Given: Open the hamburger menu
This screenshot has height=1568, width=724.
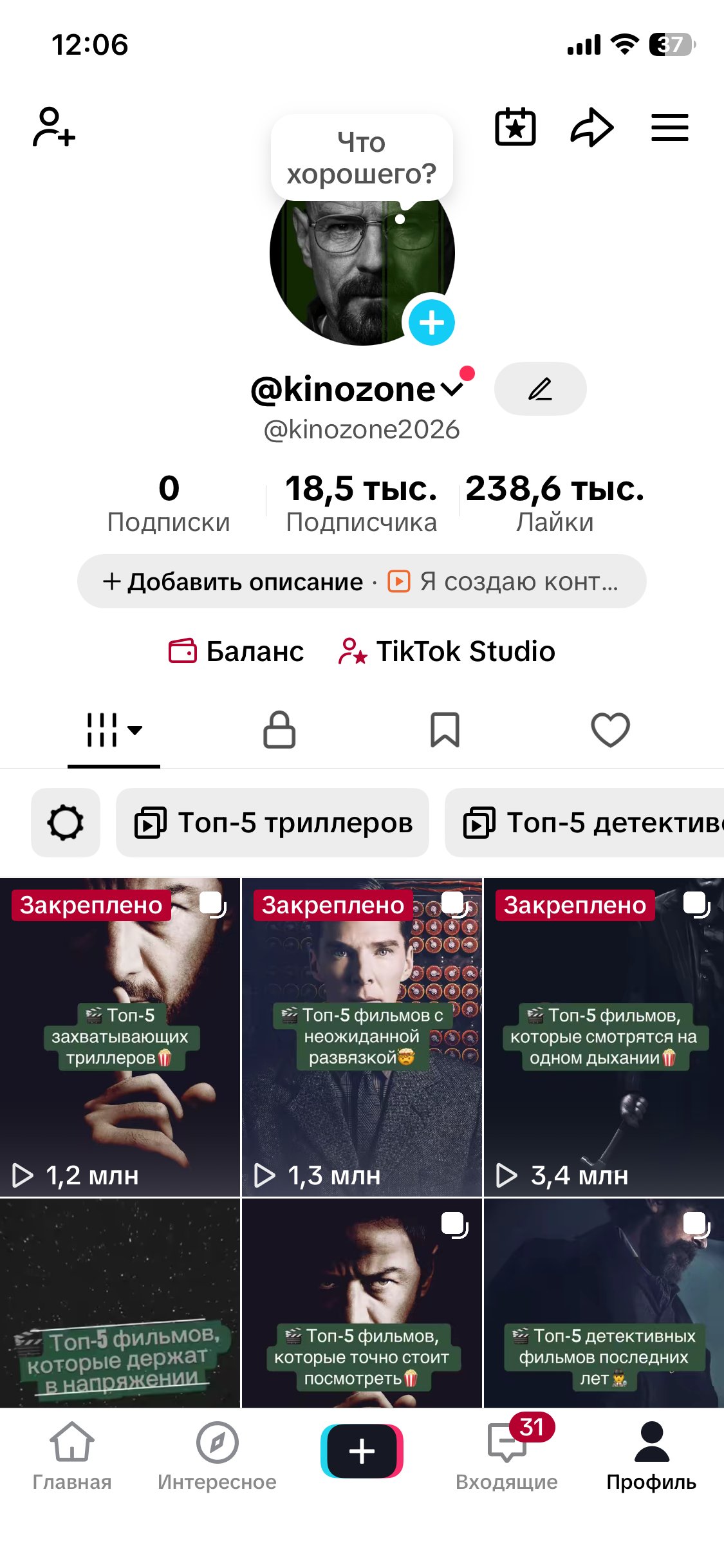Looking at the screenshot, I should click(x=669, y=127).
